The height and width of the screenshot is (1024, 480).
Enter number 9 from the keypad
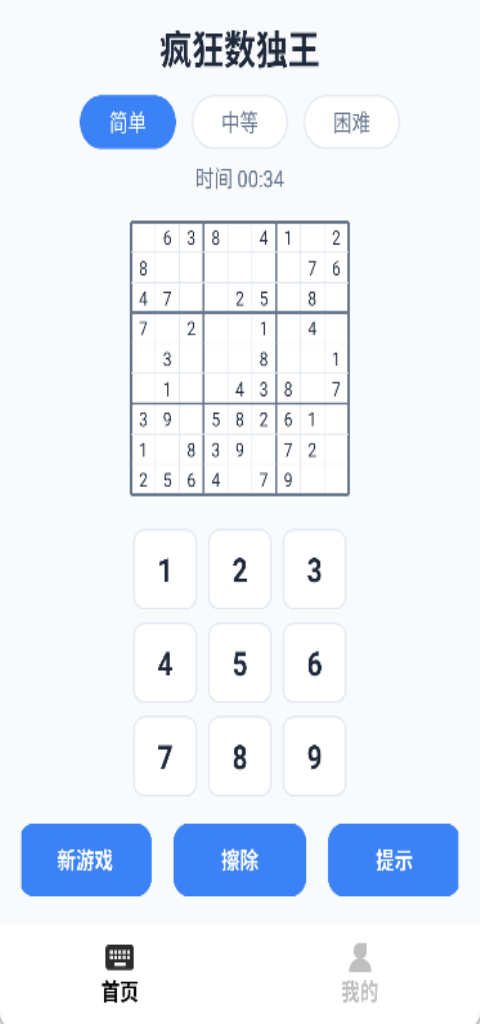314,756
